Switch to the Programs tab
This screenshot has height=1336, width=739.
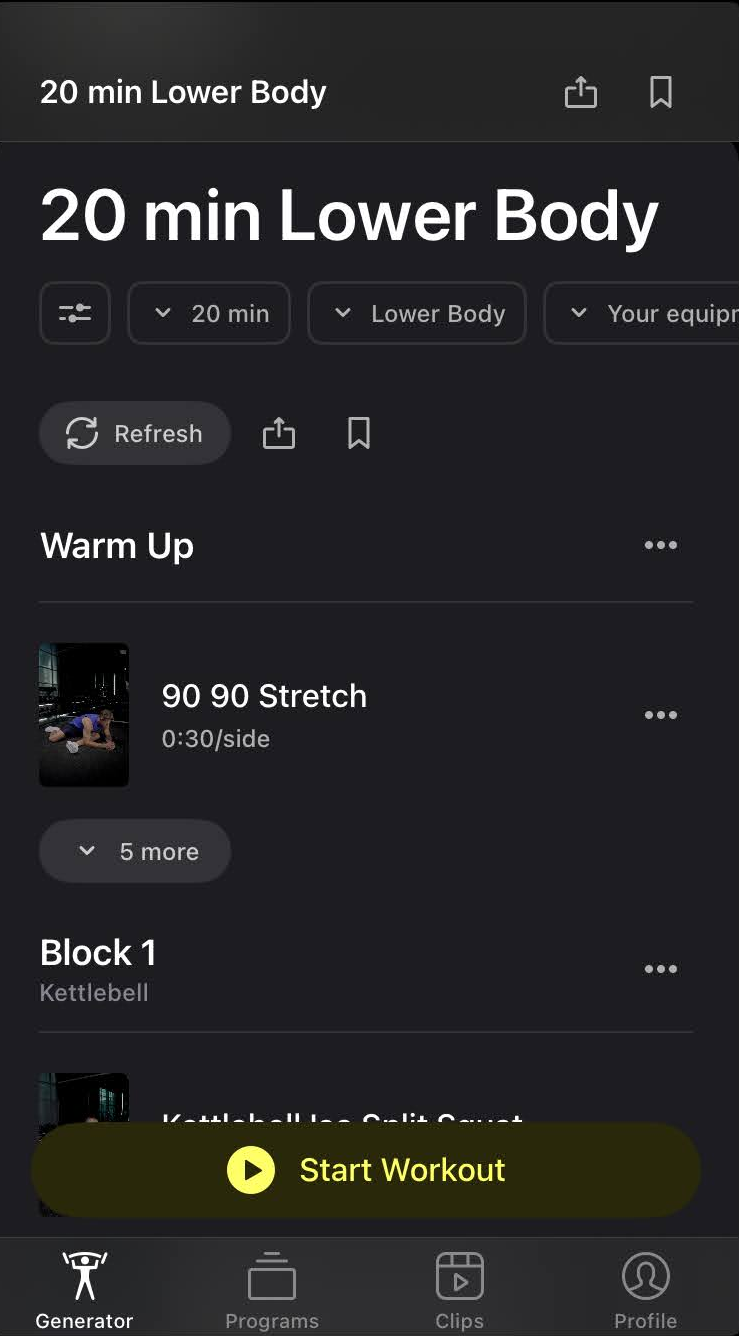pos(271,1290)
